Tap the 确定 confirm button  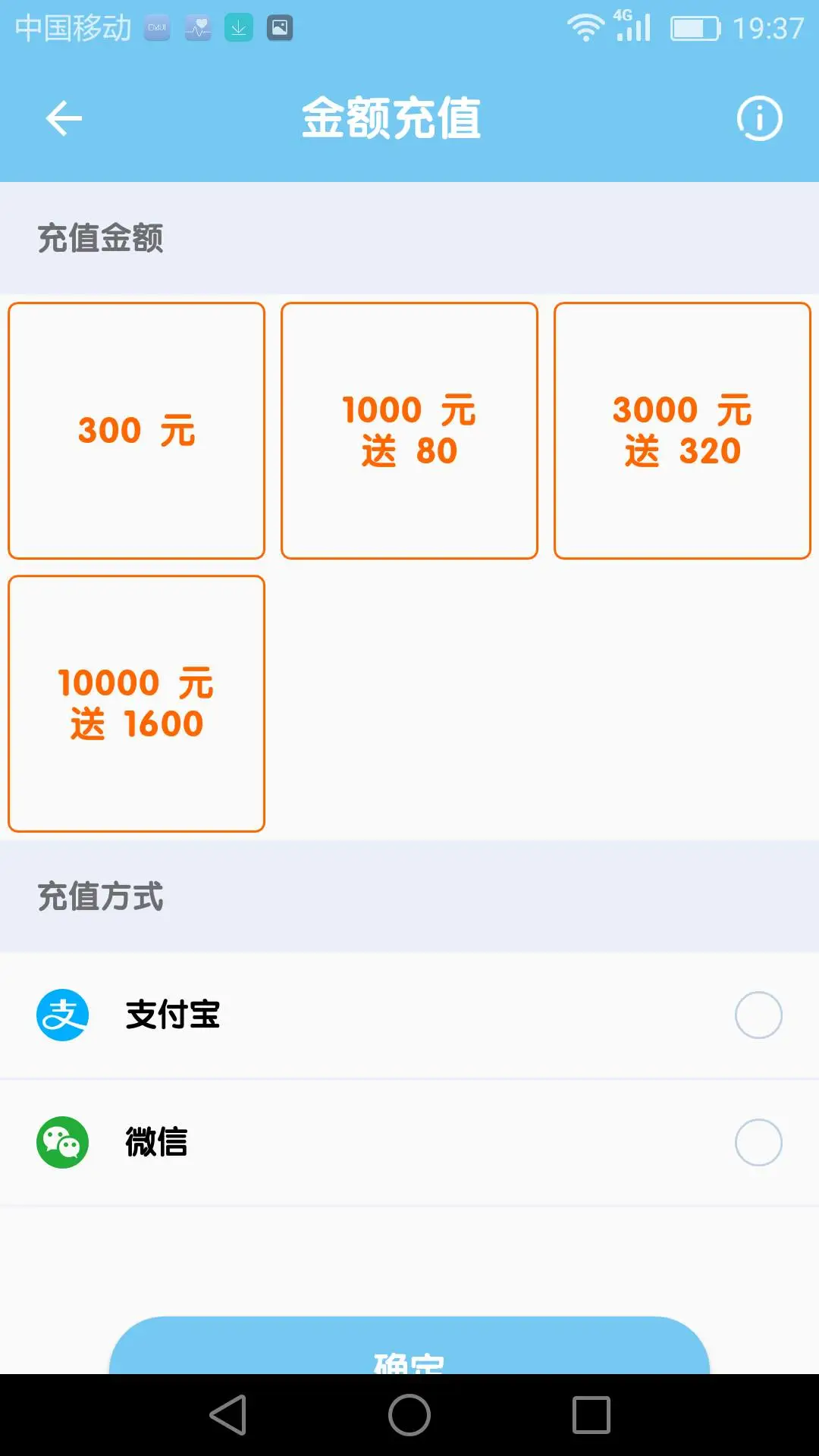409,1346
